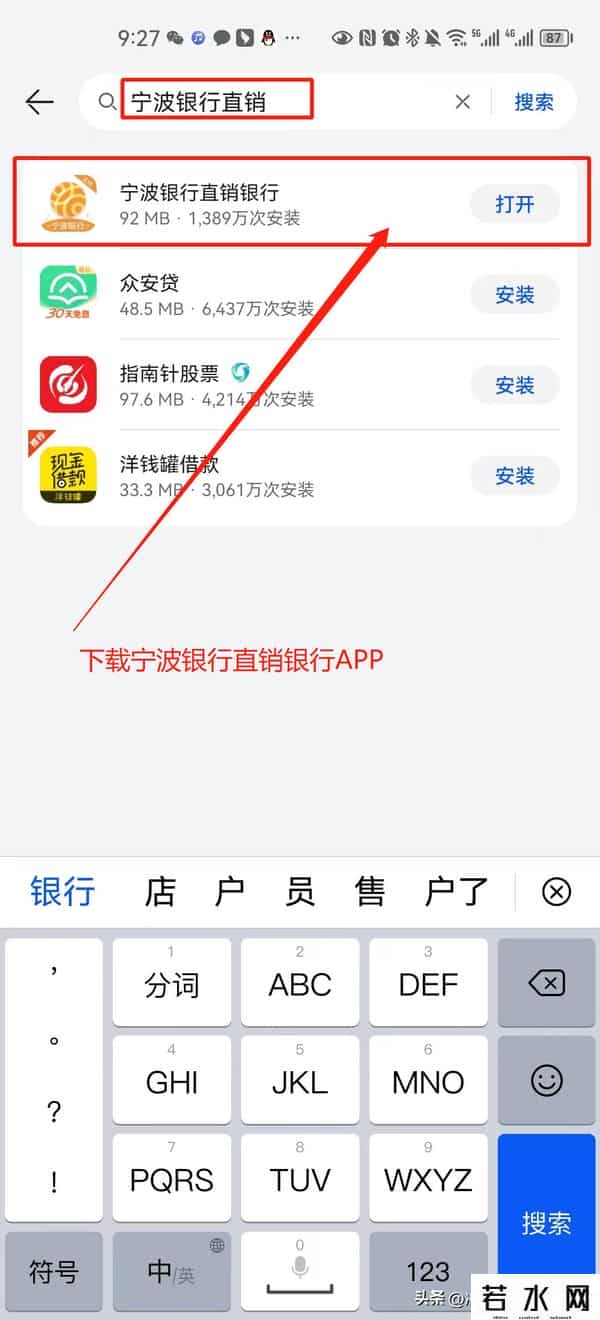Screen dimensions: 600x1320
Task: Clear the search text with X
Action: 463,101
